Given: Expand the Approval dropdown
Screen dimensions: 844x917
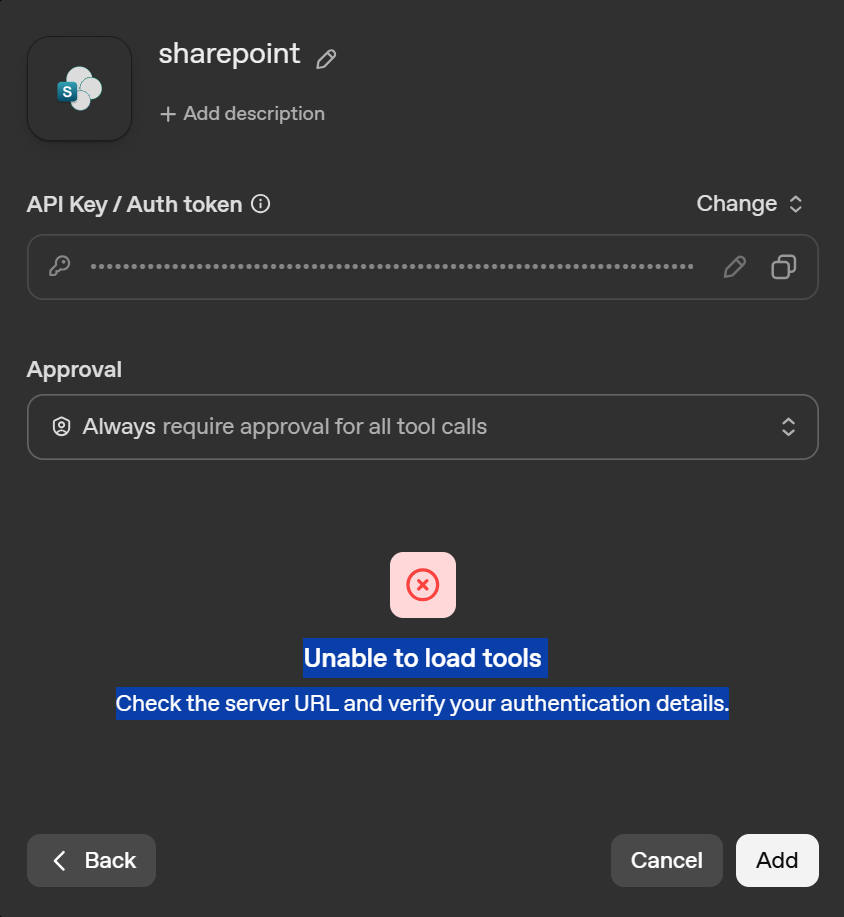Looking at the screenshot, I should 422,427.
